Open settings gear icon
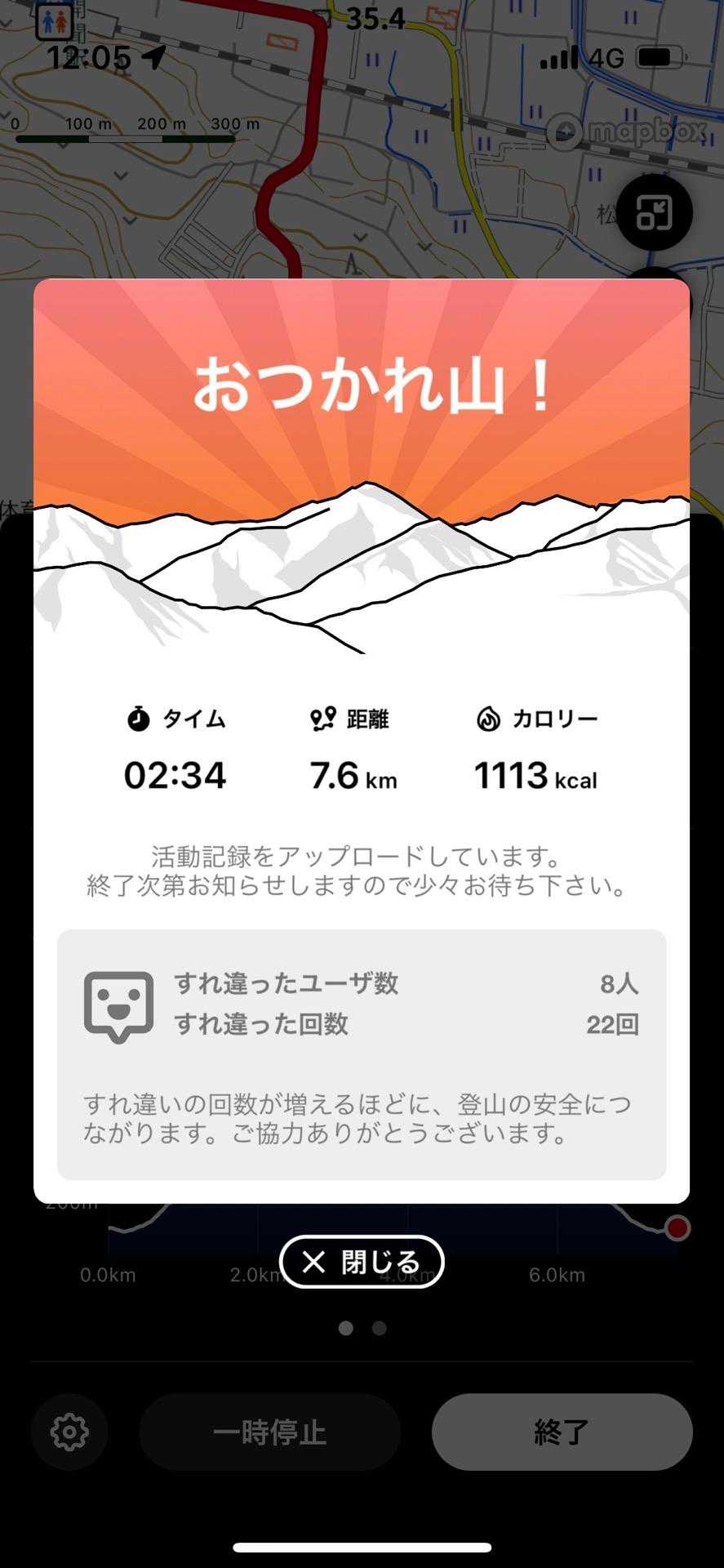Viewport: 724px width, 1568px height. (x=69, y=1432)
